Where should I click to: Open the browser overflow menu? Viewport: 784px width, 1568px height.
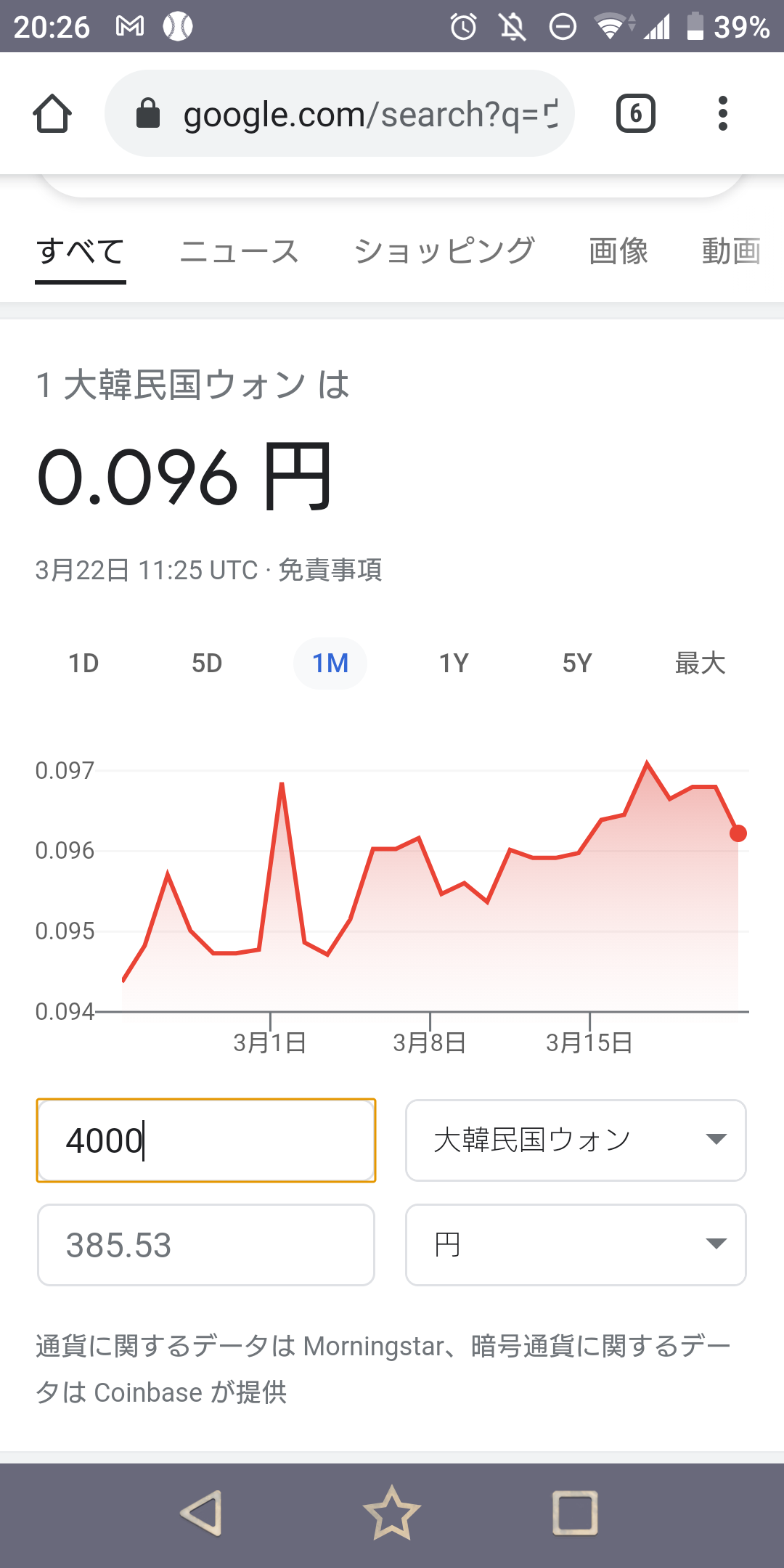[x=722, y=114]
